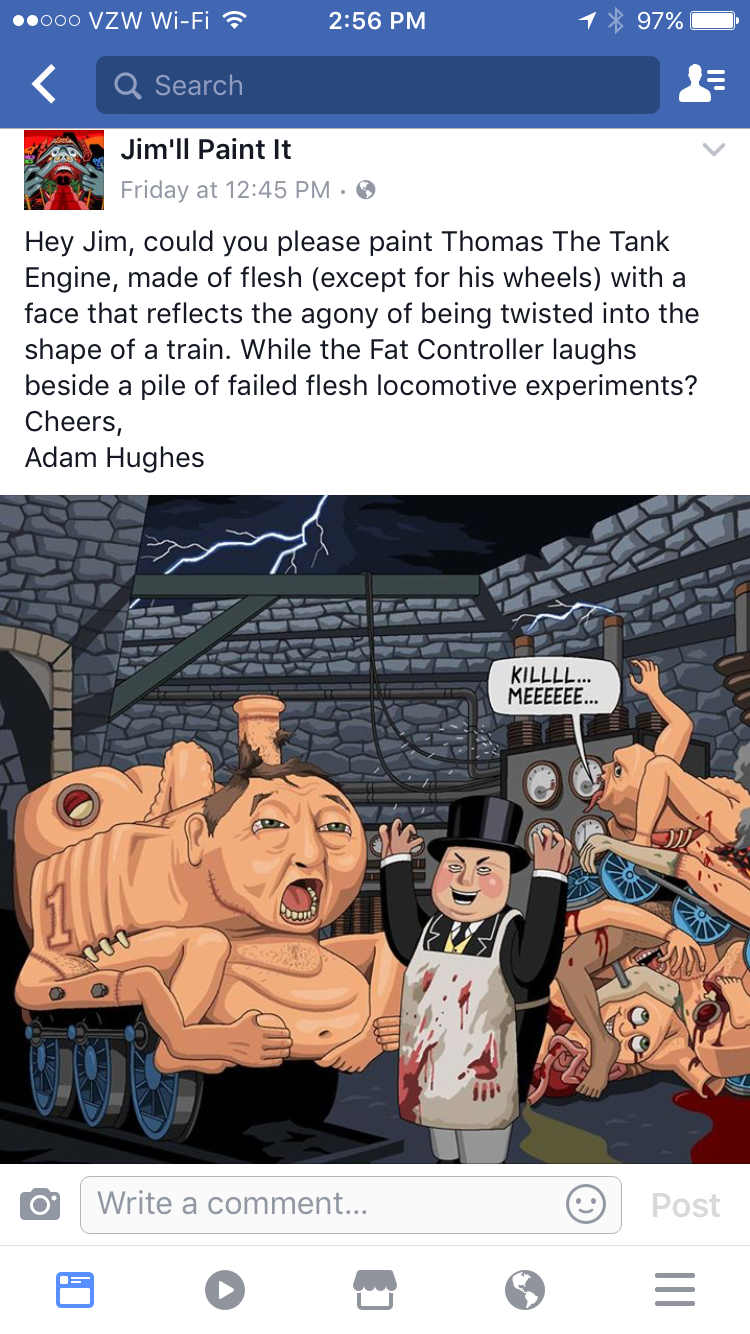The image size is (750, 1334).
Task: Open the Facebook search field
Action: pyautogui.click(x=377, y=85)
